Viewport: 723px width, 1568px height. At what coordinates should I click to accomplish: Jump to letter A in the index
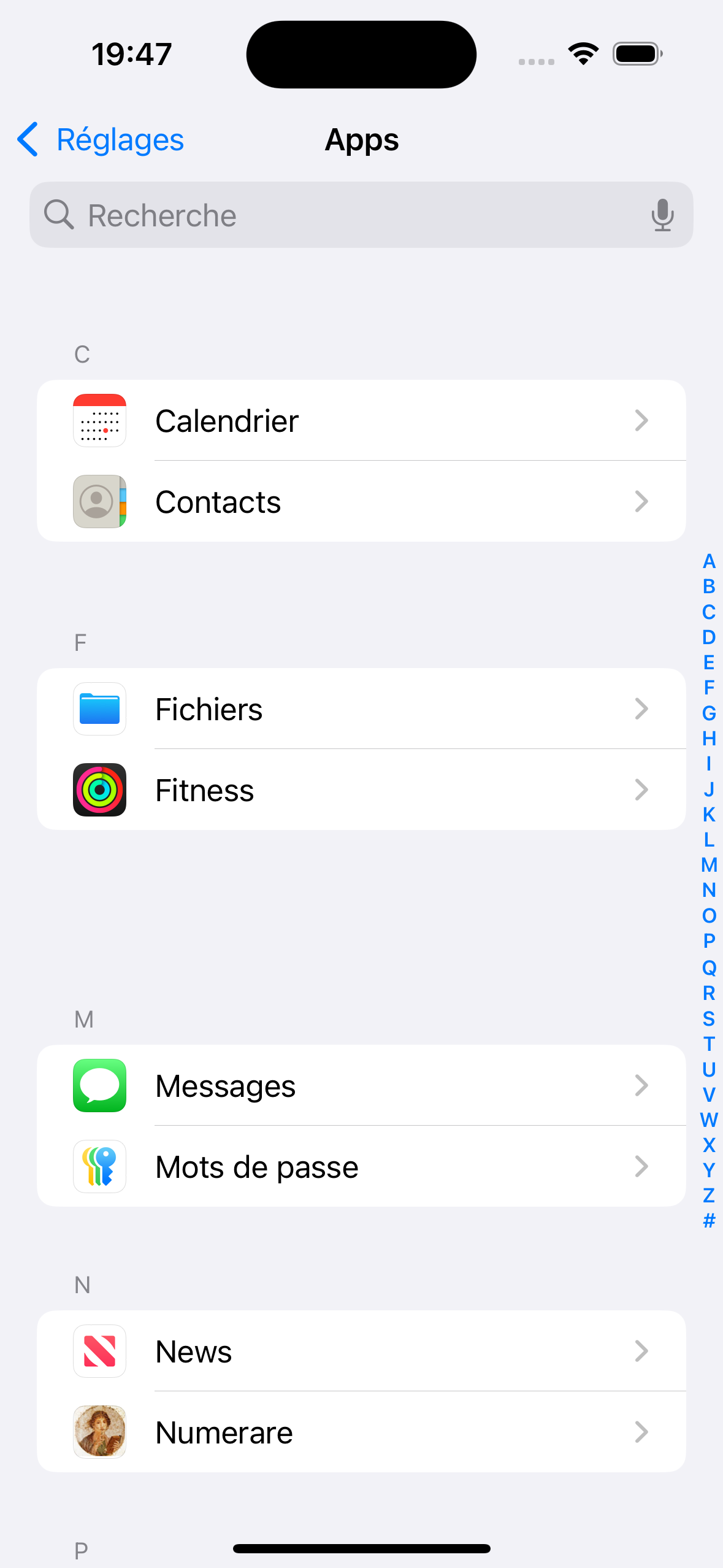[709, 561]
